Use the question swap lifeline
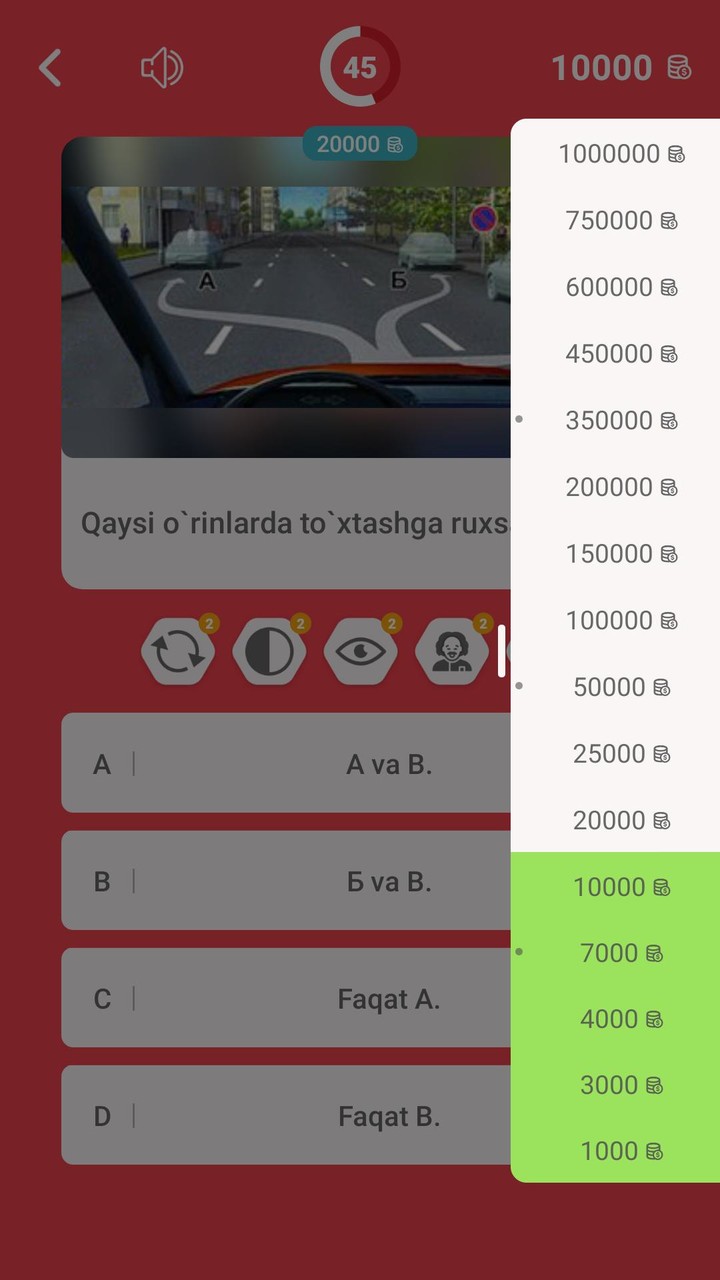 tap(178, 651)
